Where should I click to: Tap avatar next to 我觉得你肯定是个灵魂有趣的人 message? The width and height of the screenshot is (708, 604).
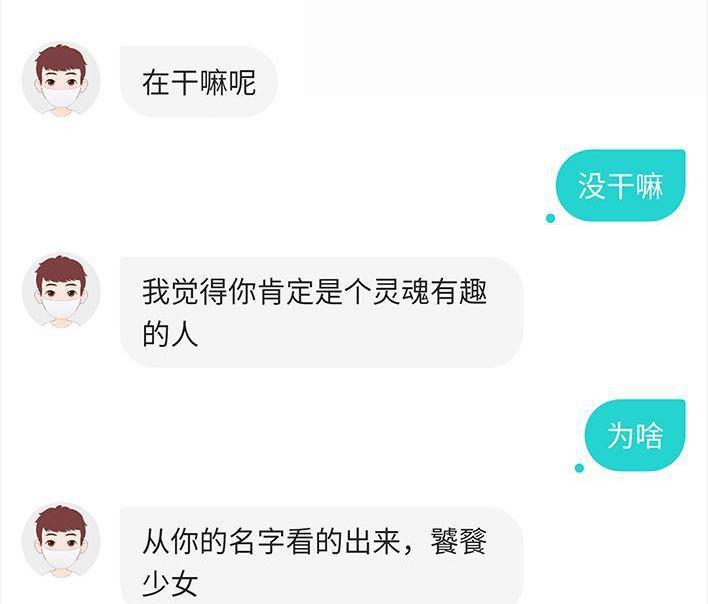tap(61, 291)
